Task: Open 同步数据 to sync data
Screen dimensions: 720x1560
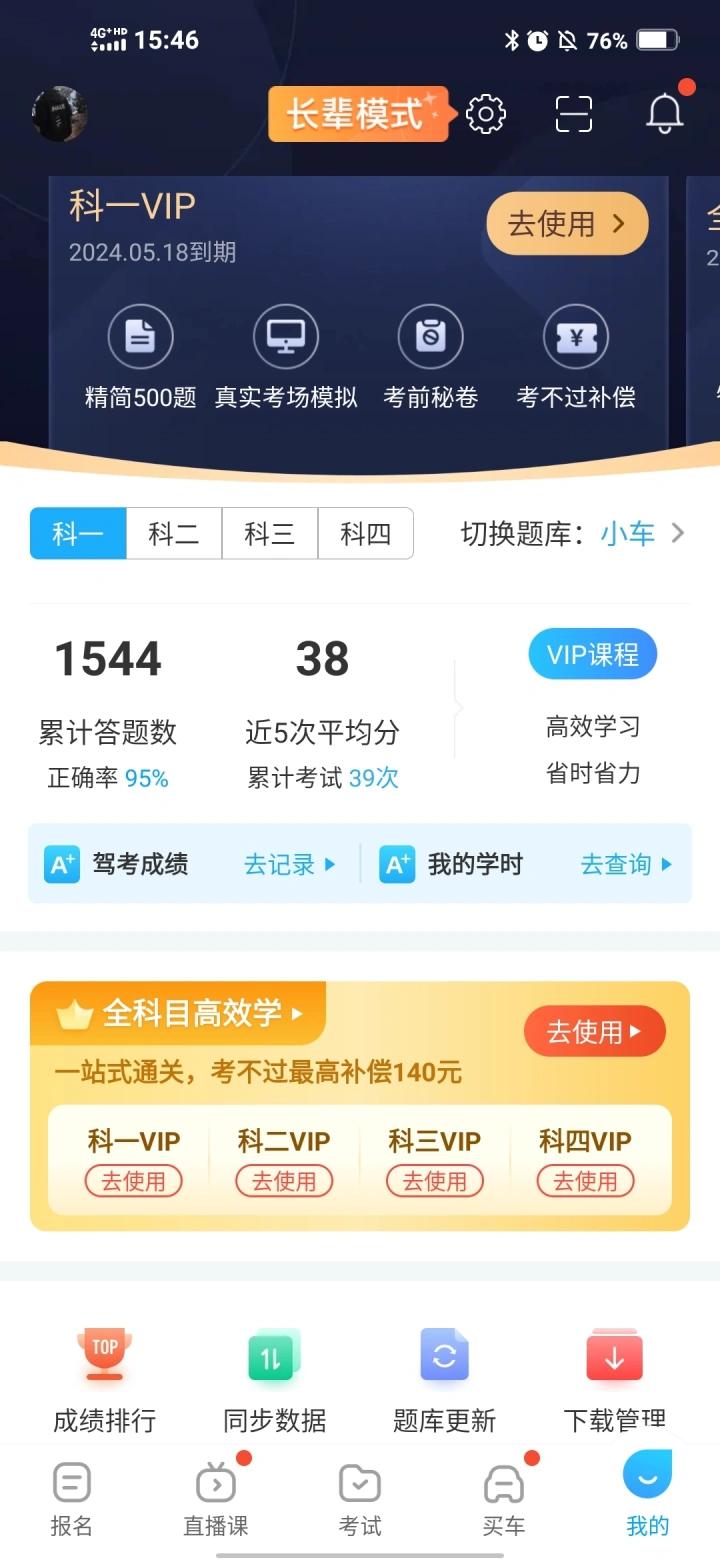Action: pos(275,1382)
